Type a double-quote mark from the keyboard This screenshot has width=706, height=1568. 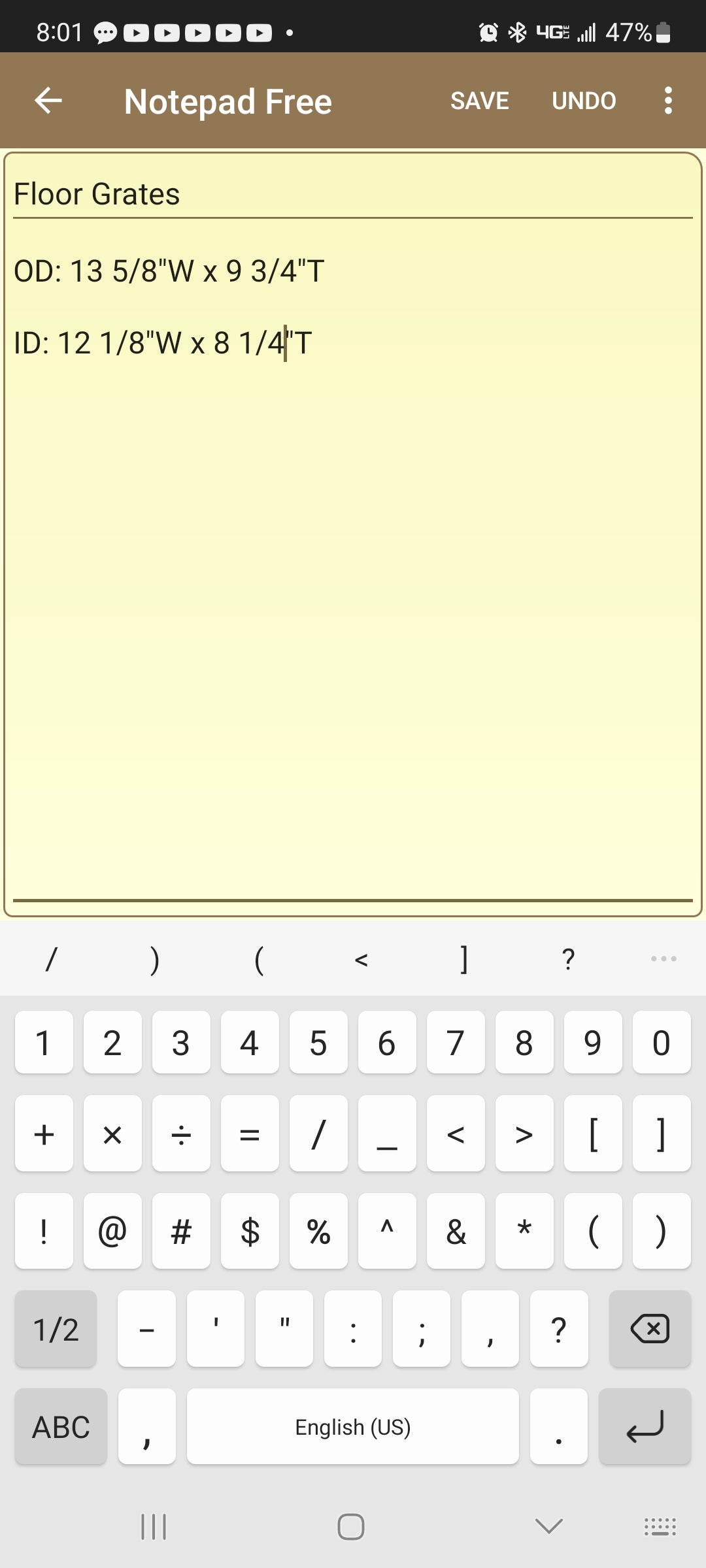pos(284,1329)
